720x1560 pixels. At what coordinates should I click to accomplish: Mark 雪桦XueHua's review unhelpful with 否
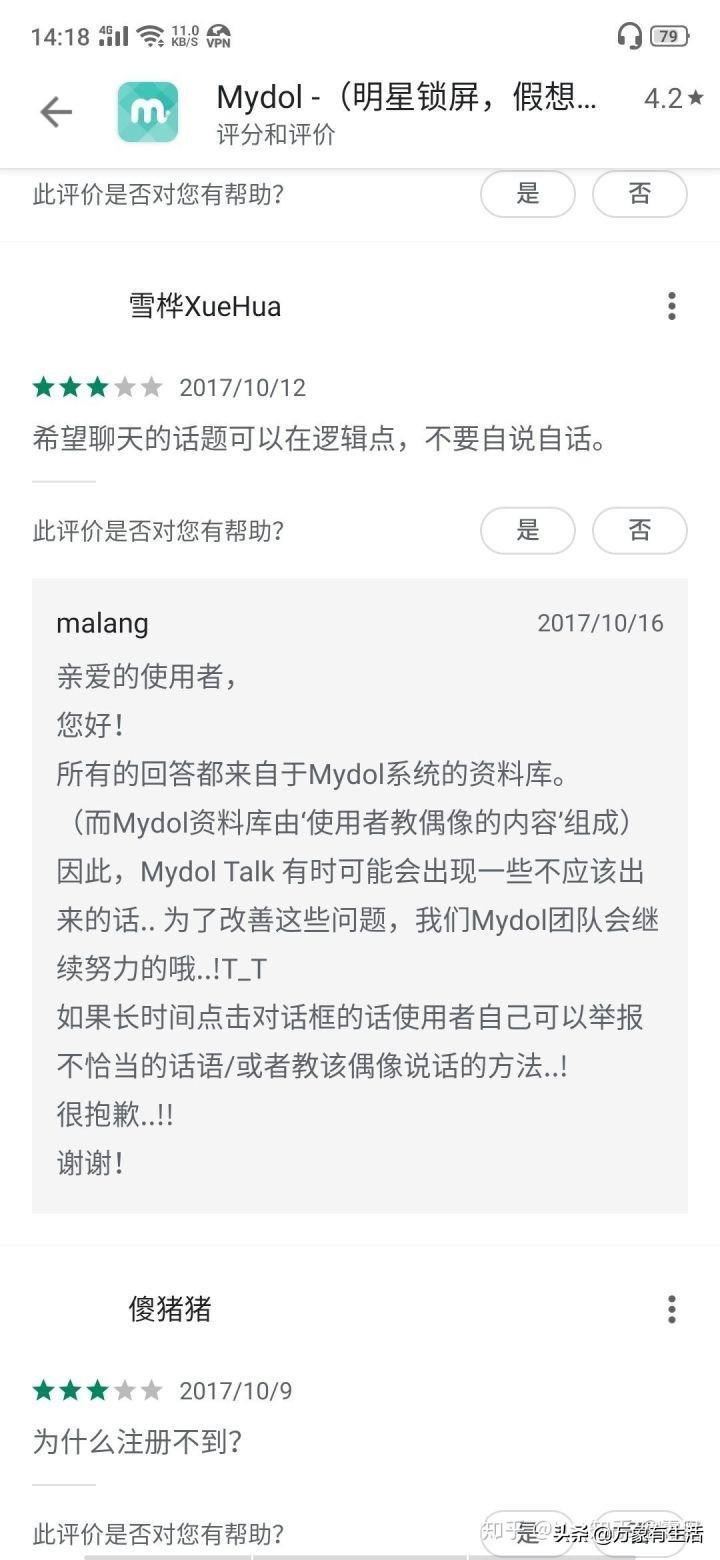tap(640, 531)
